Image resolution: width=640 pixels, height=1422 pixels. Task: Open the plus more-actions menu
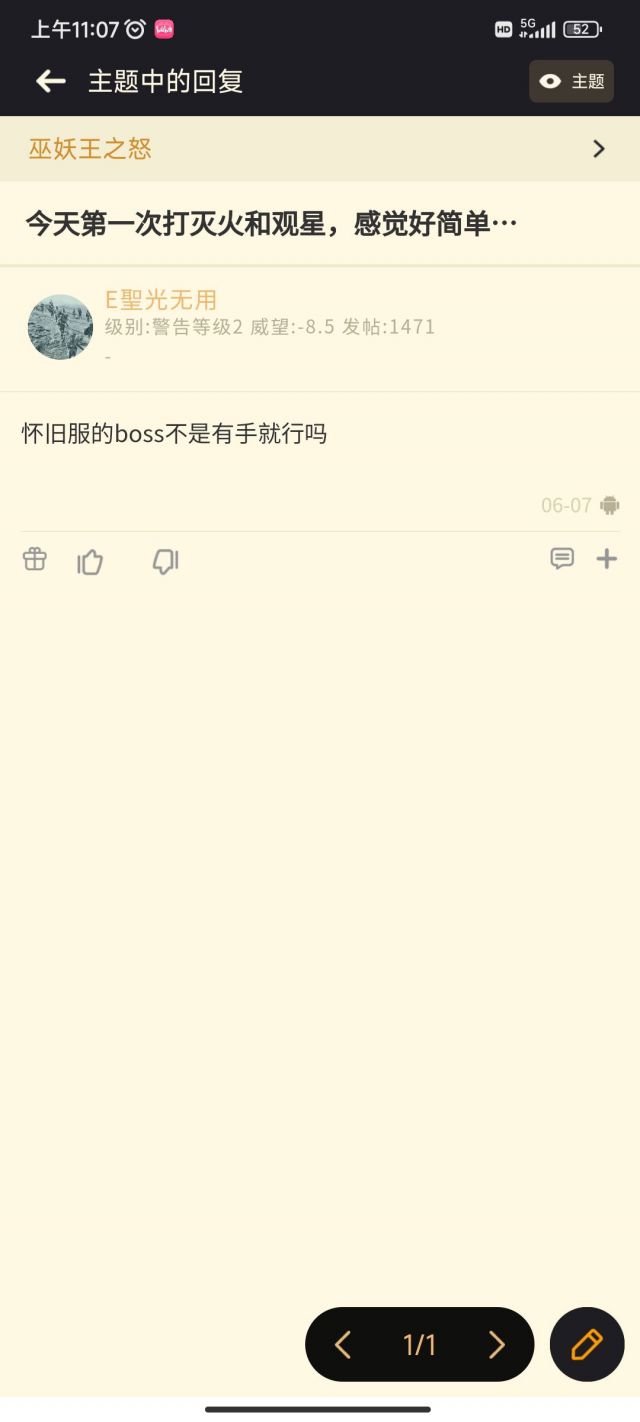point(607,559)
